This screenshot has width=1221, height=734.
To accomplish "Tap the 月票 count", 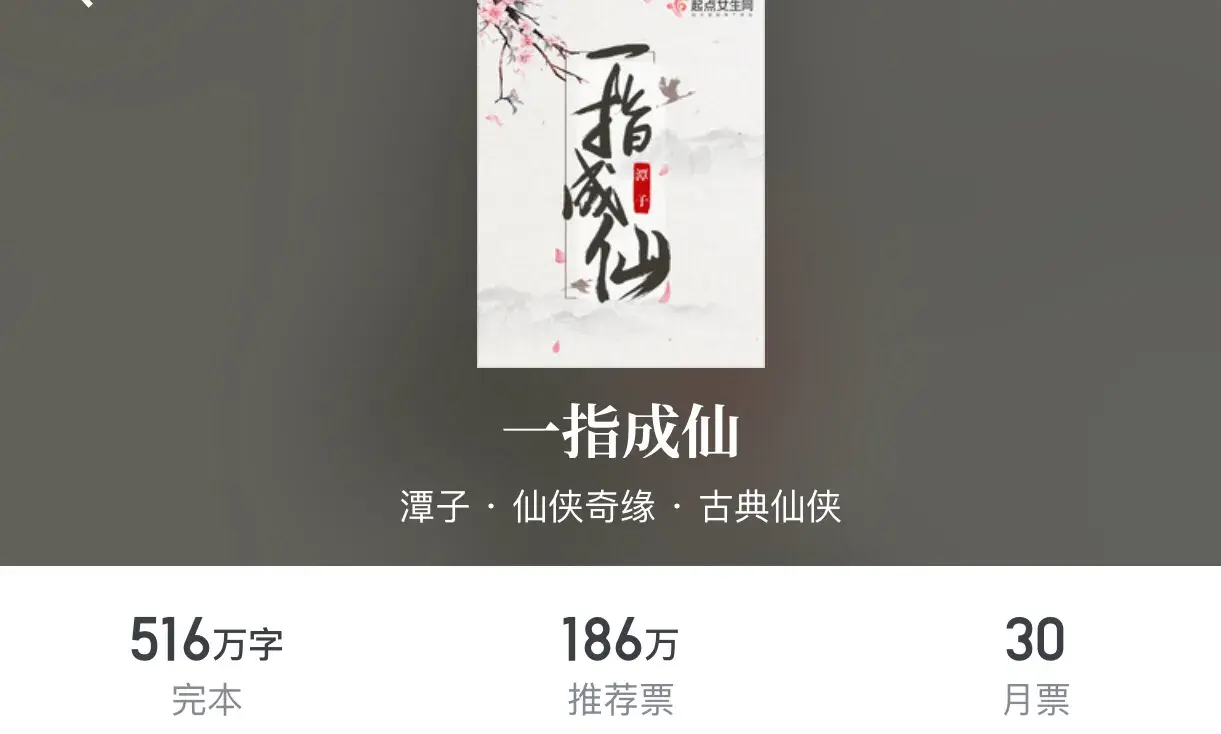I will [x=1035, y=641].
